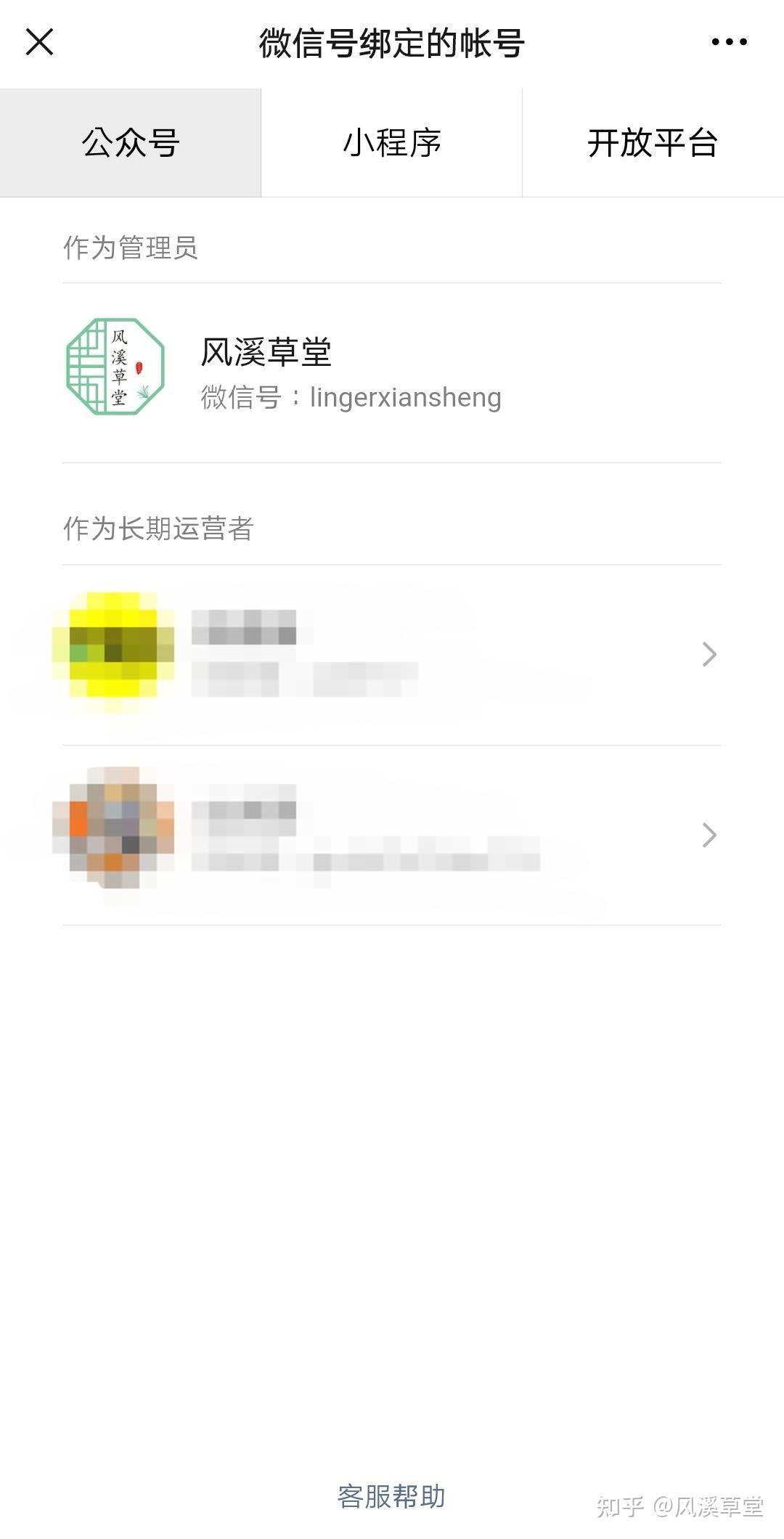Switch to the 开放平台 tab

653,142
